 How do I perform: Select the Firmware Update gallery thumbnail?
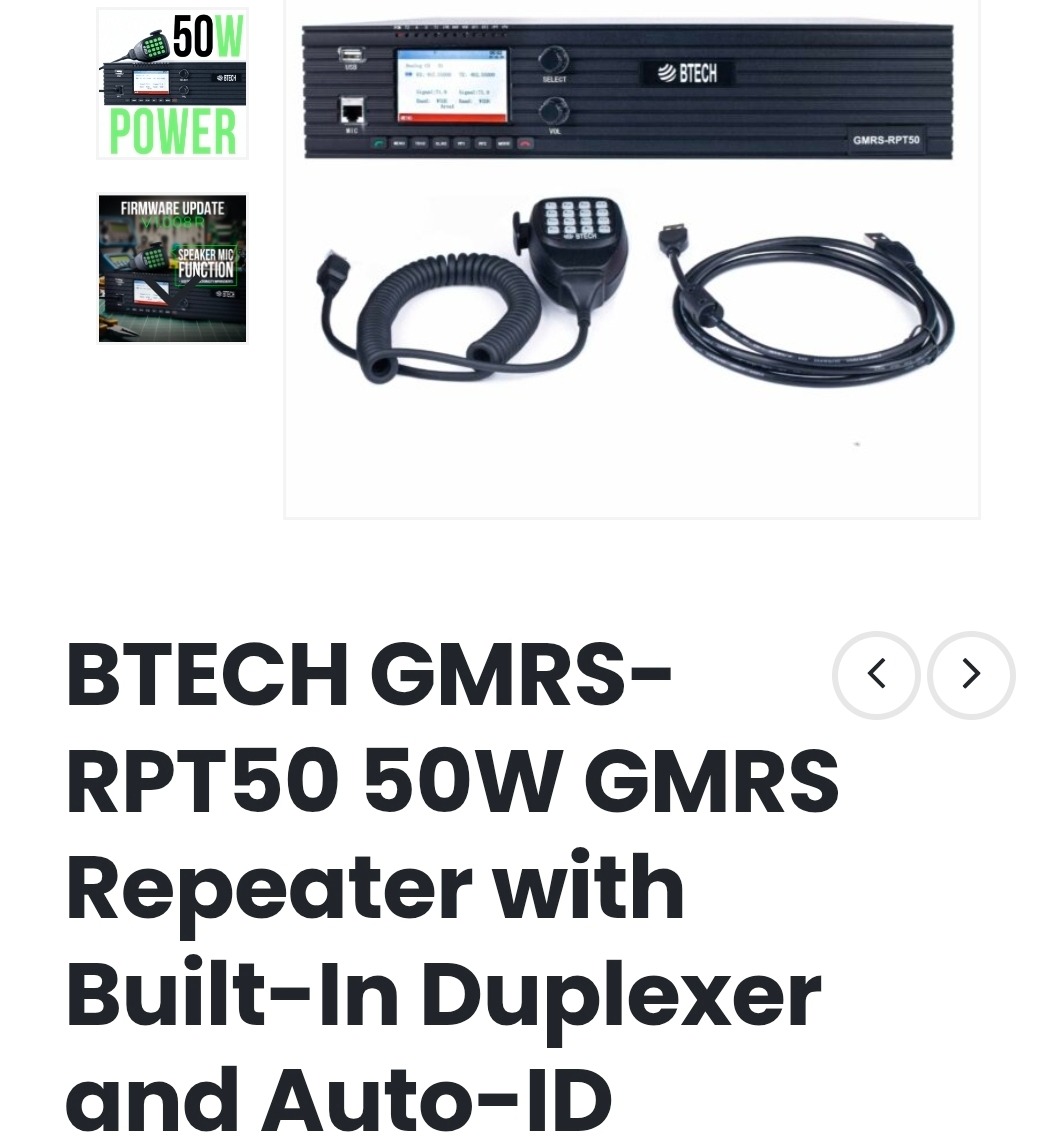pos(172,268)
